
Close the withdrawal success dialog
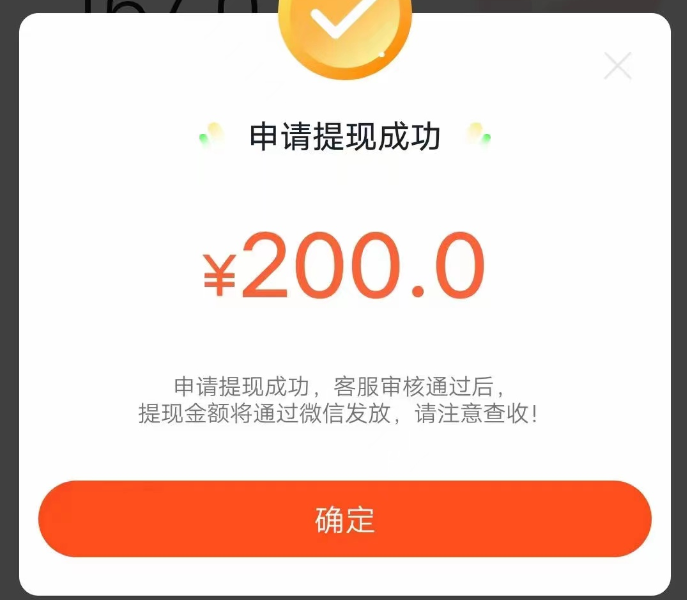tap(618, 66)
